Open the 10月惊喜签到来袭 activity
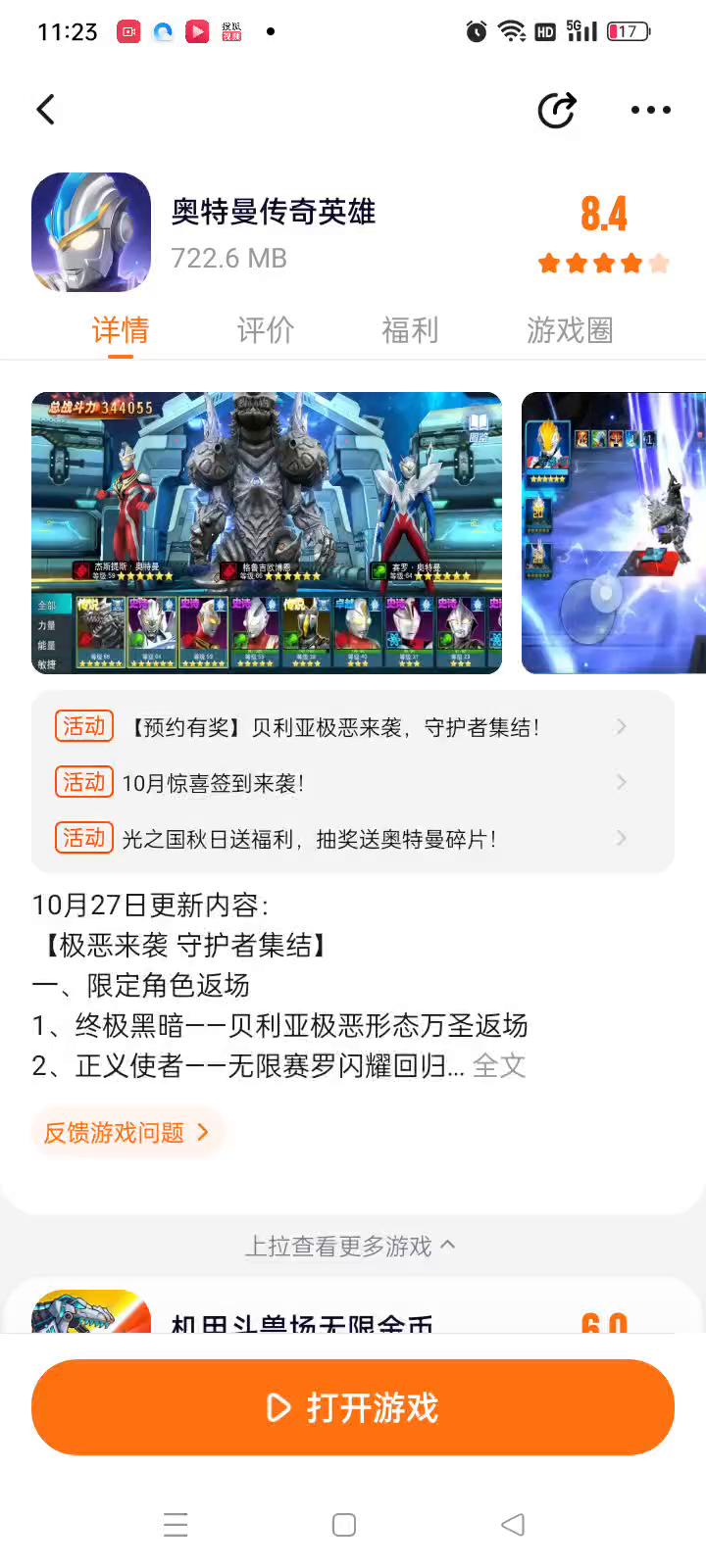Screen dimensions: 706x1568 click(353, 783)
